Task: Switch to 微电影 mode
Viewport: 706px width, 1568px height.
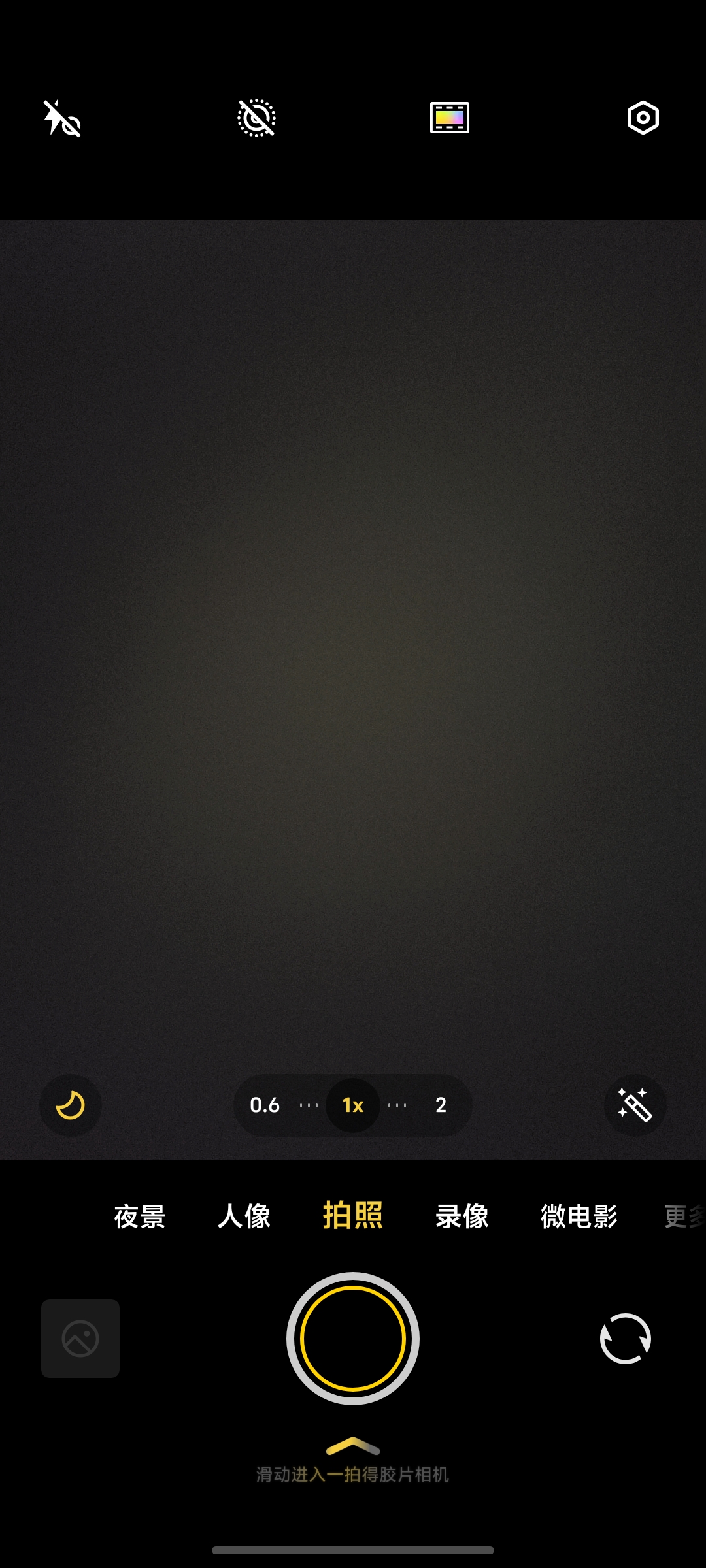Action: 579,1217
